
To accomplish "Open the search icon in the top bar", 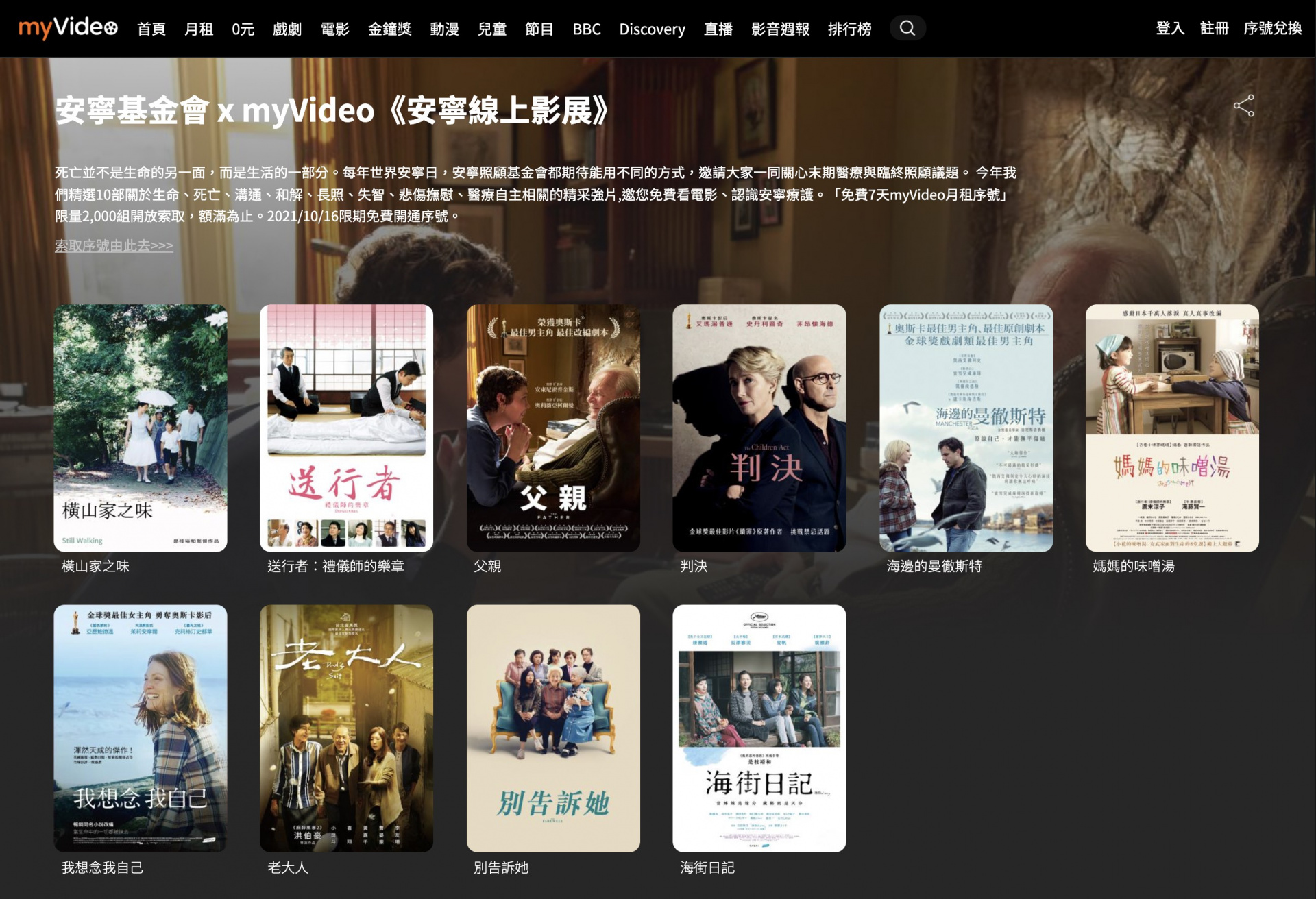I will point(907,28).
